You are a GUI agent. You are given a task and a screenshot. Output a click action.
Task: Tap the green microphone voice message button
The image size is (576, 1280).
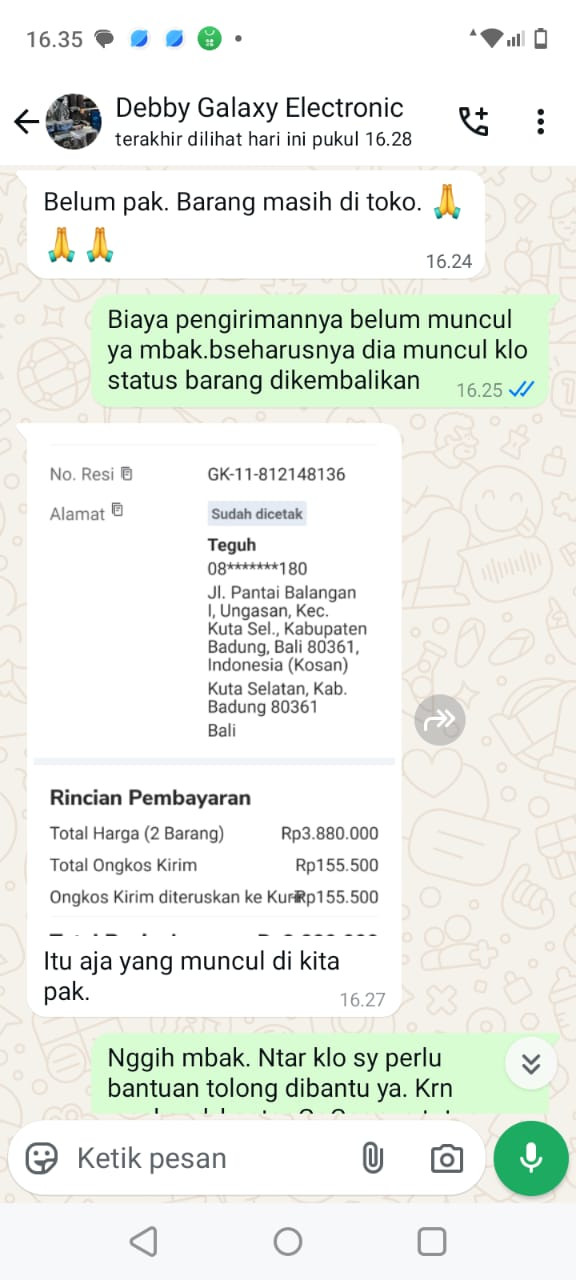point(531,1158)
